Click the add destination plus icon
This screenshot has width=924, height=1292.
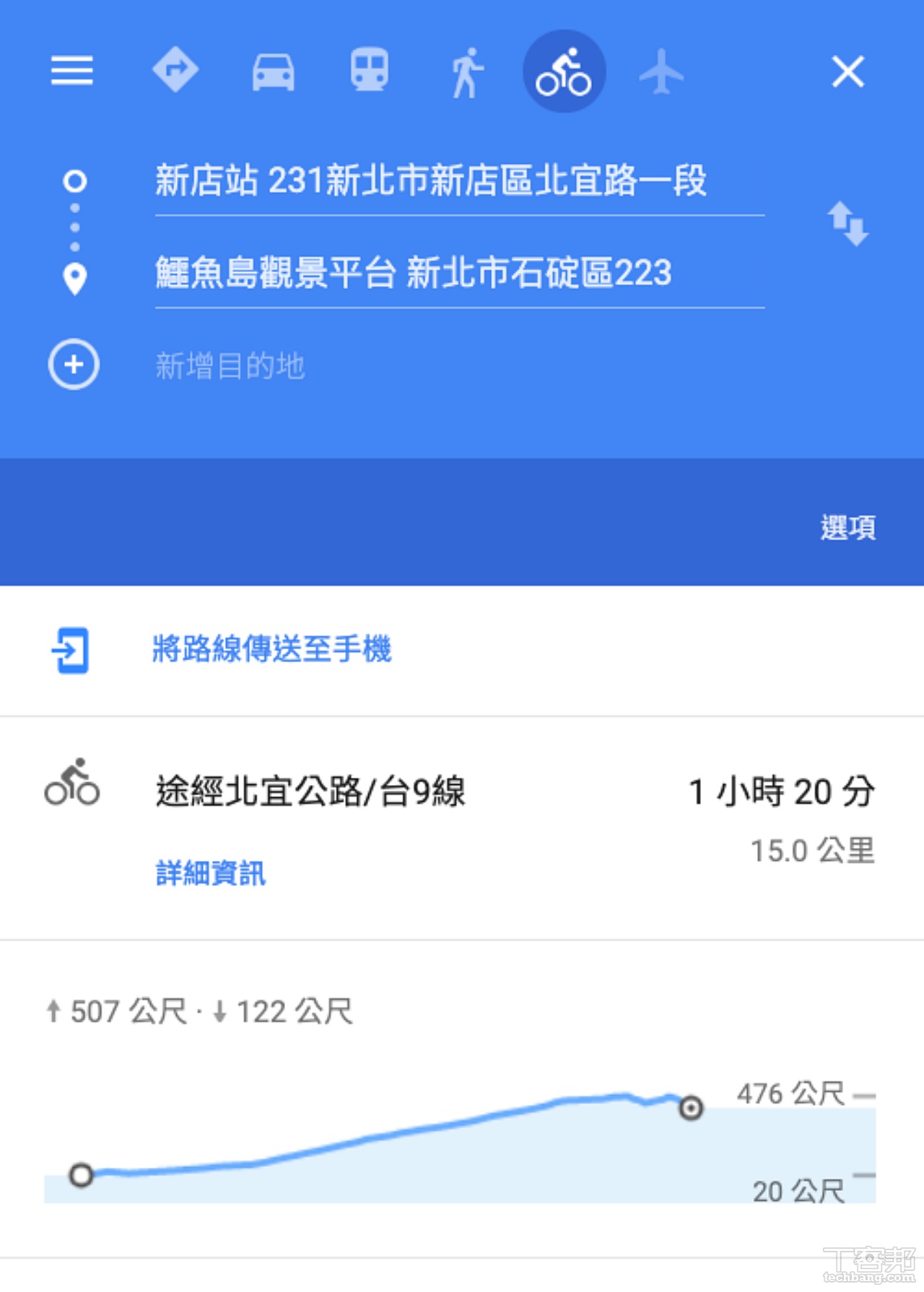(73, 365)
